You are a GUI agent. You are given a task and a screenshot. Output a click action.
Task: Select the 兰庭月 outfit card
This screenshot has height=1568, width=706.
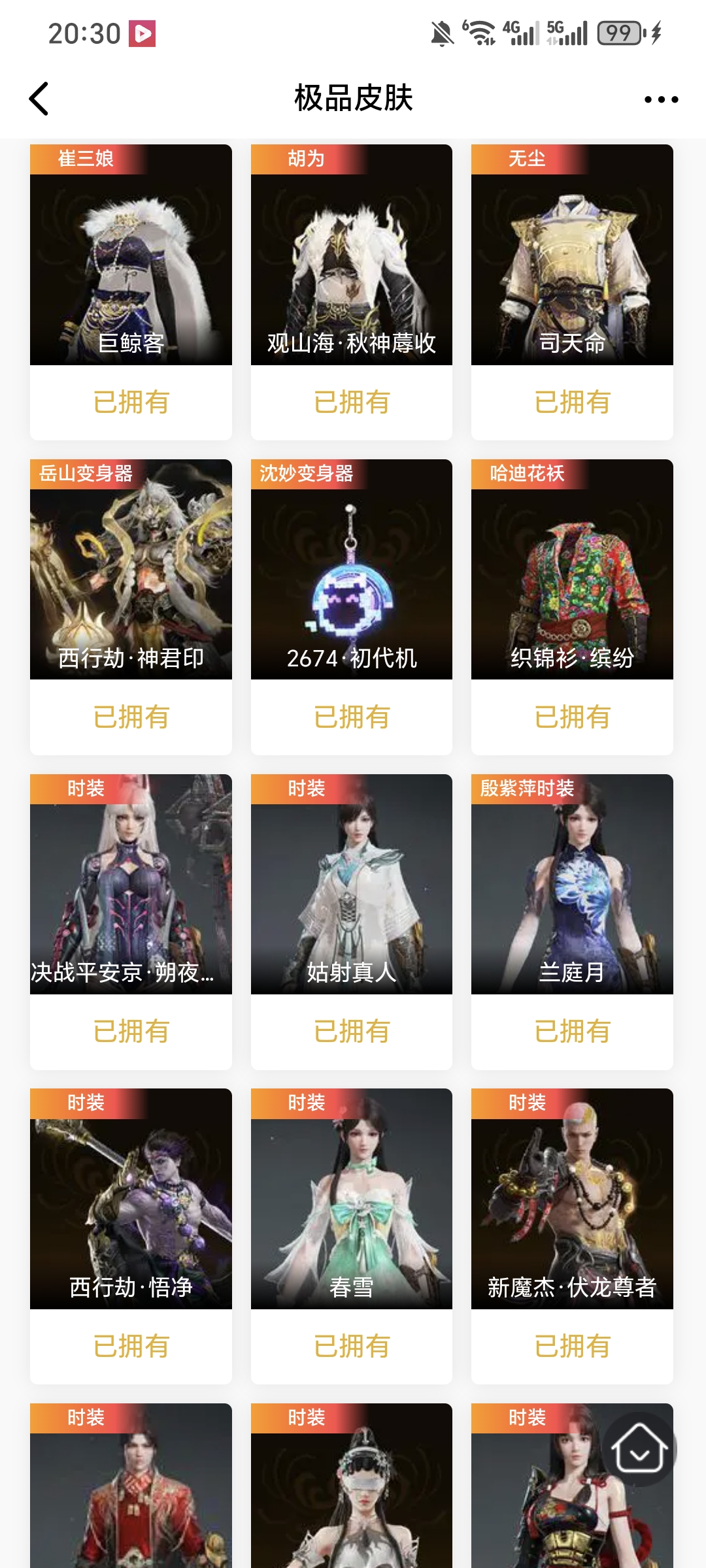click(x=572, y=889)
